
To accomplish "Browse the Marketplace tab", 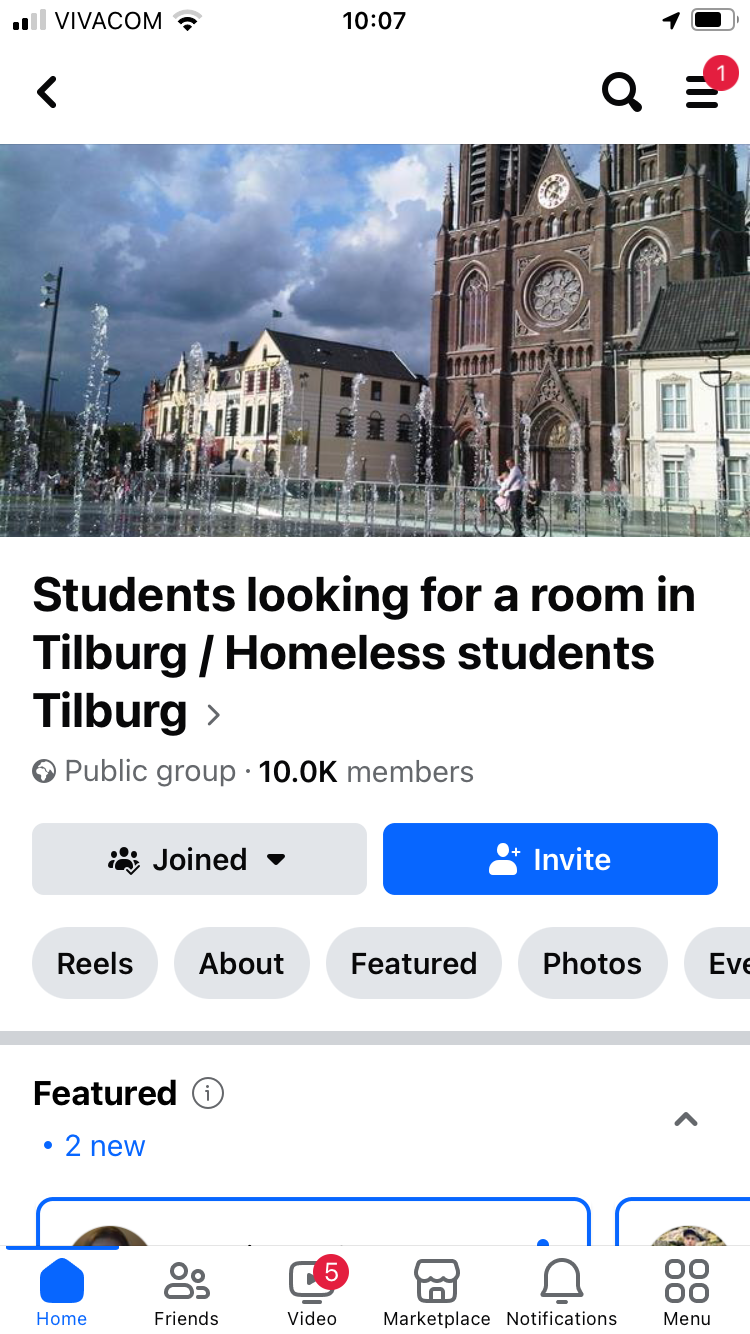I will point(437,1293).
